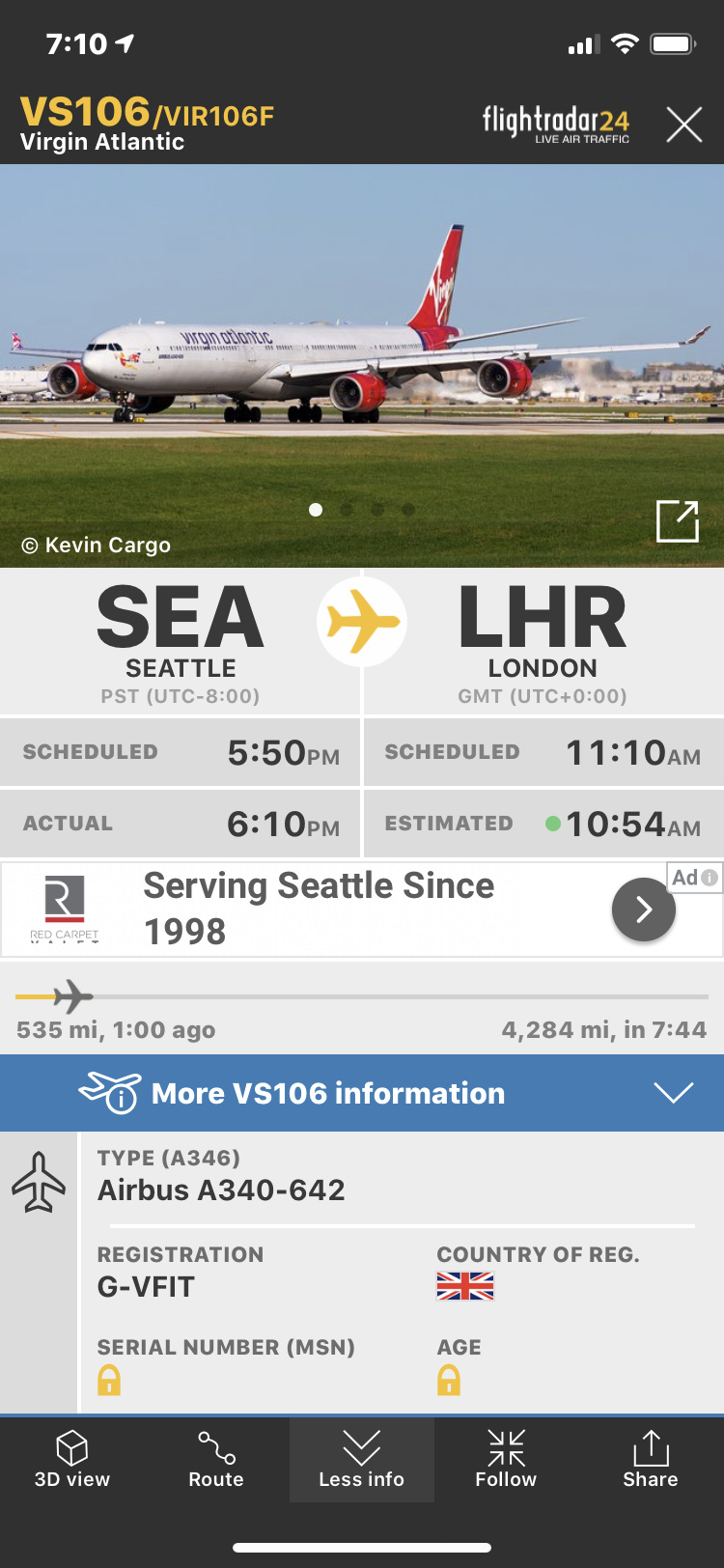724x1568 pixels.
Task: Open the Ad info icon
Action: (710, 878)
